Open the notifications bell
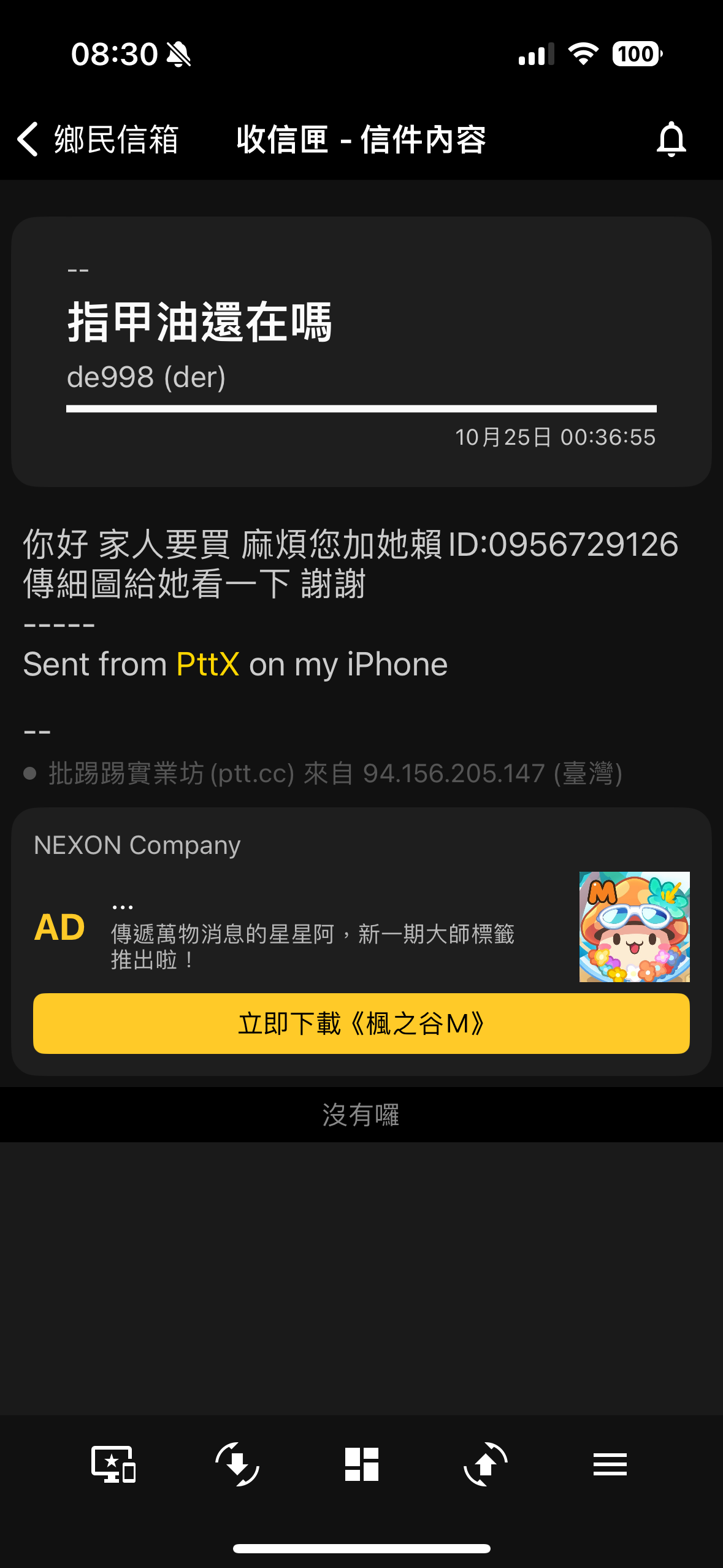 671,139
